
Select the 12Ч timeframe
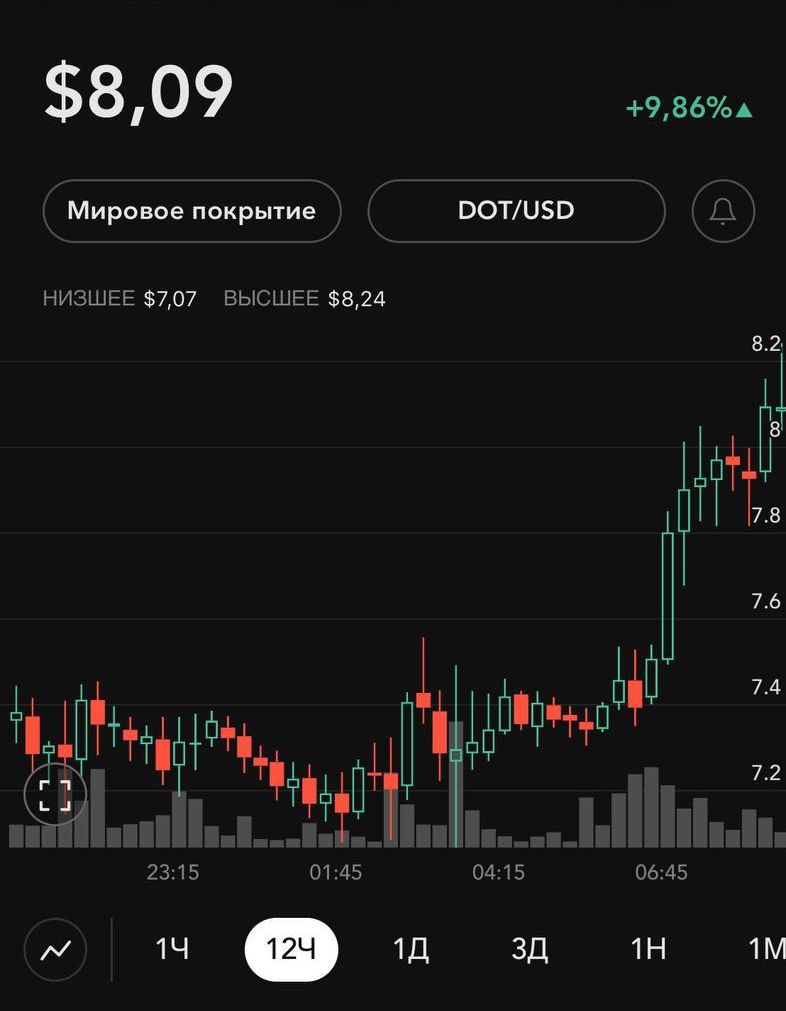[291, 949]
